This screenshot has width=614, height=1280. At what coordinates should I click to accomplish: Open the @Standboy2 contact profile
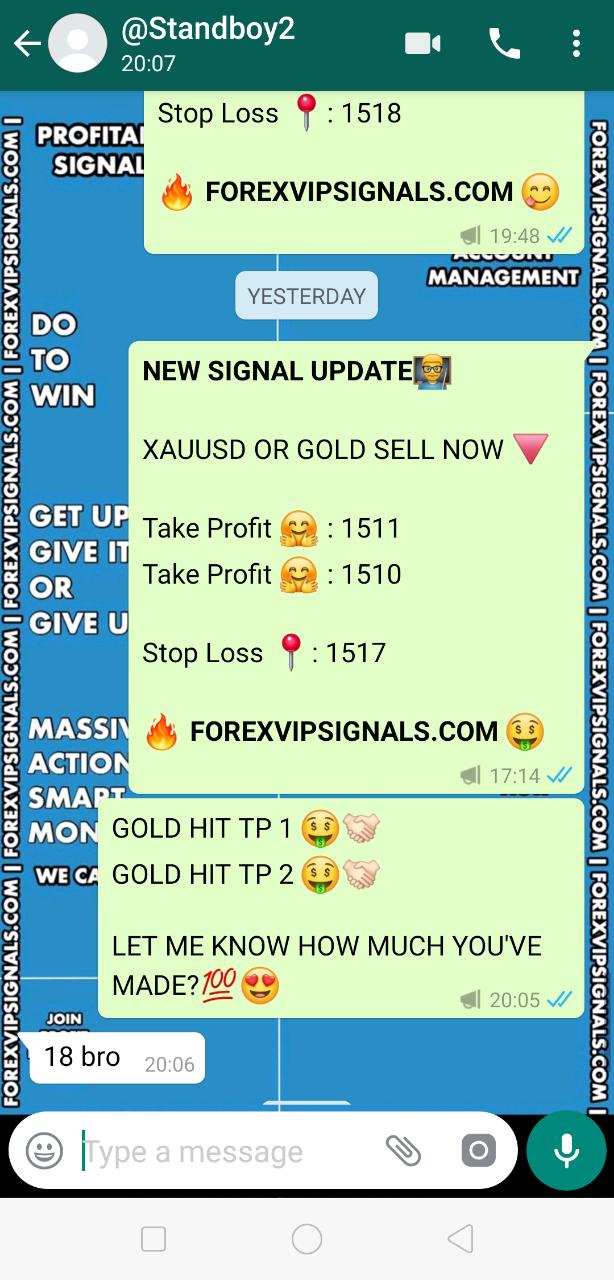[x=208, y=44]
